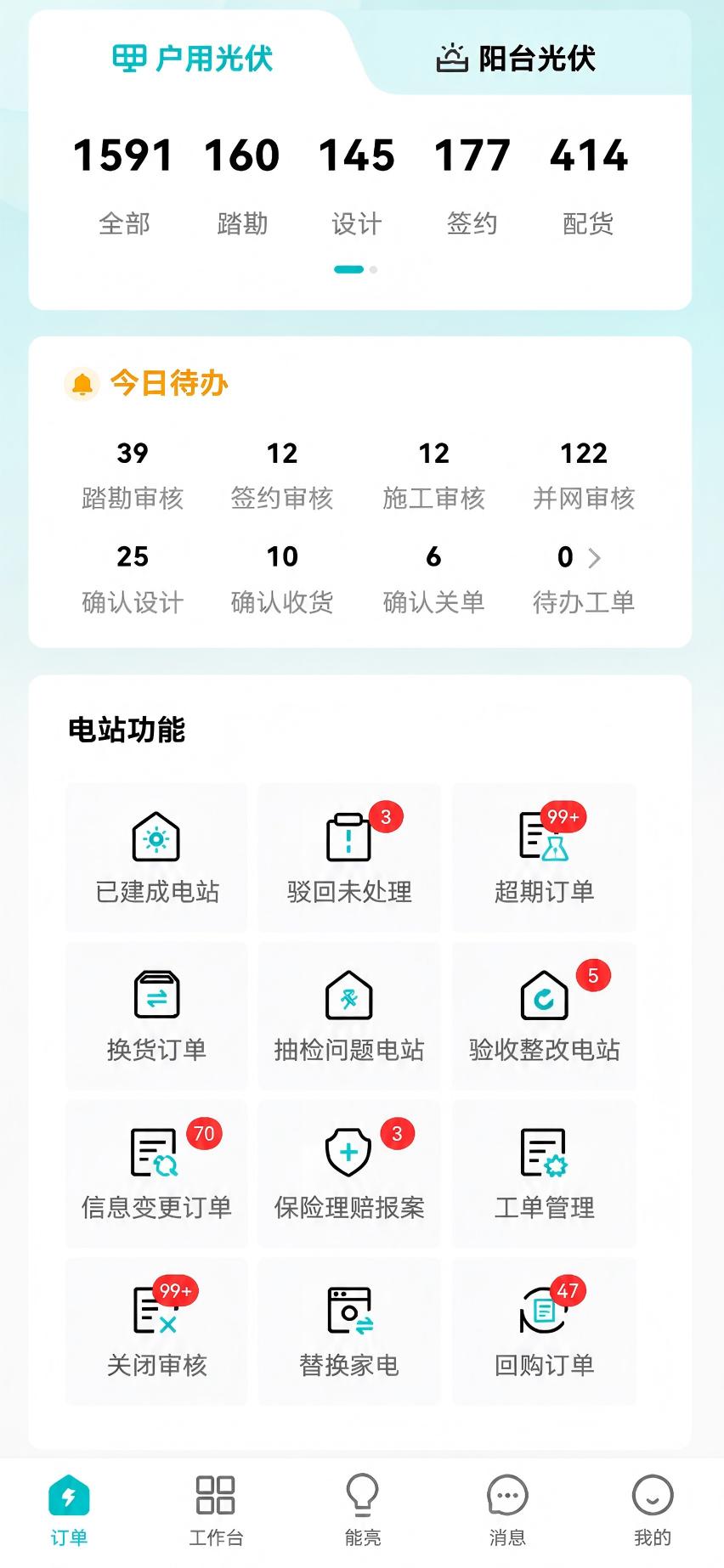Open the 消息 tab
This screenshot has height=1568, width=724.
point(507,1511)
